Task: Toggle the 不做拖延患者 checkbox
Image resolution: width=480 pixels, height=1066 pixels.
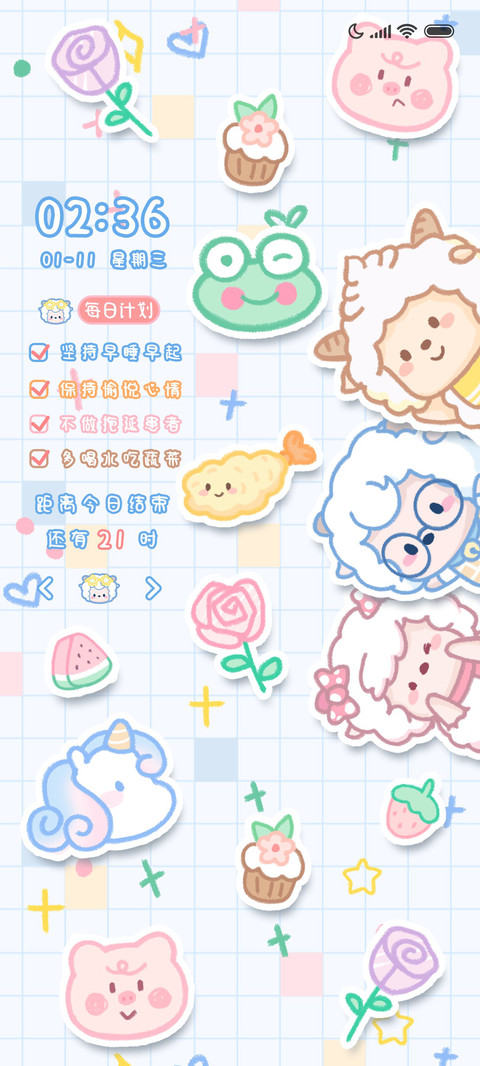Action: (x=39, y=424)
